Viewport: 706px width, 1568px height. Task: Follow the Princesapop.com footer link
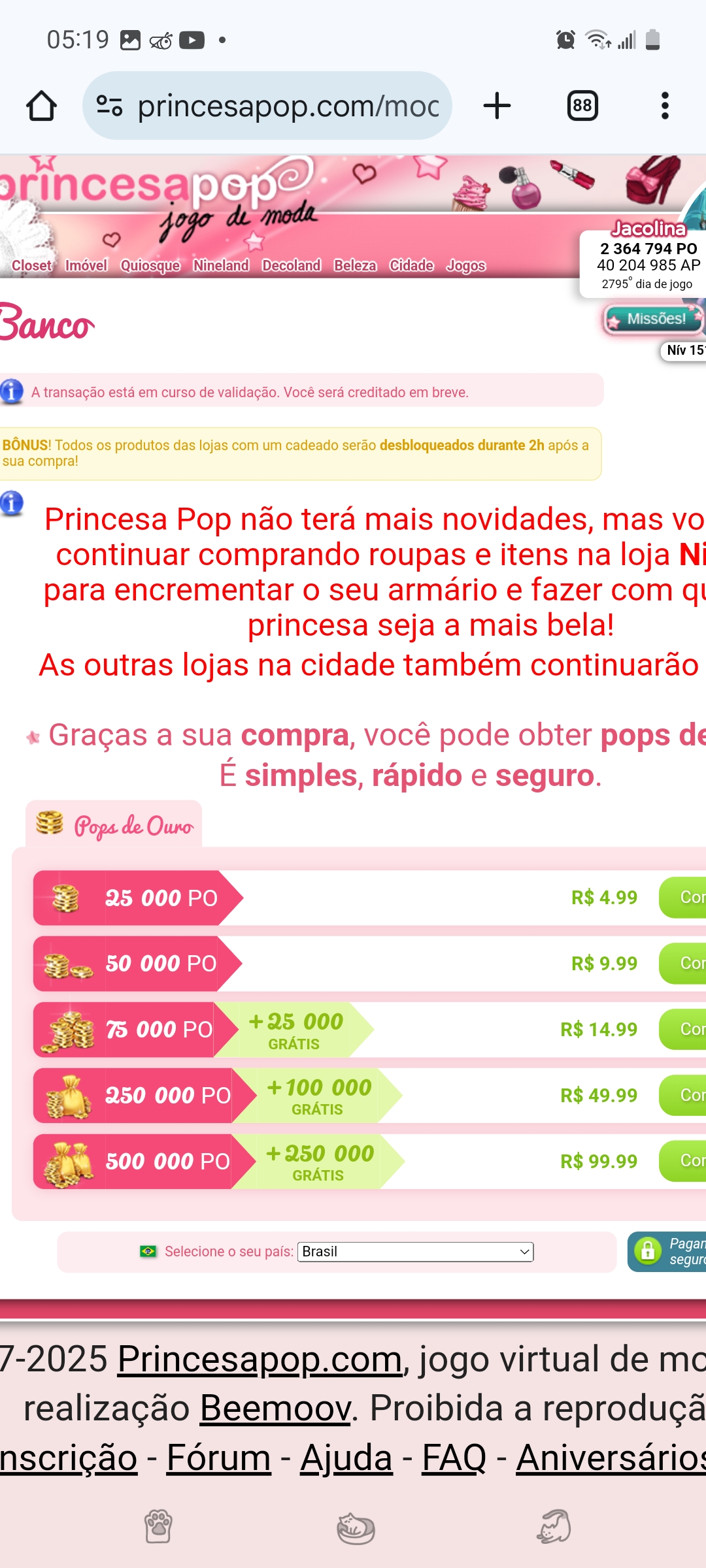click(260, 1360)
